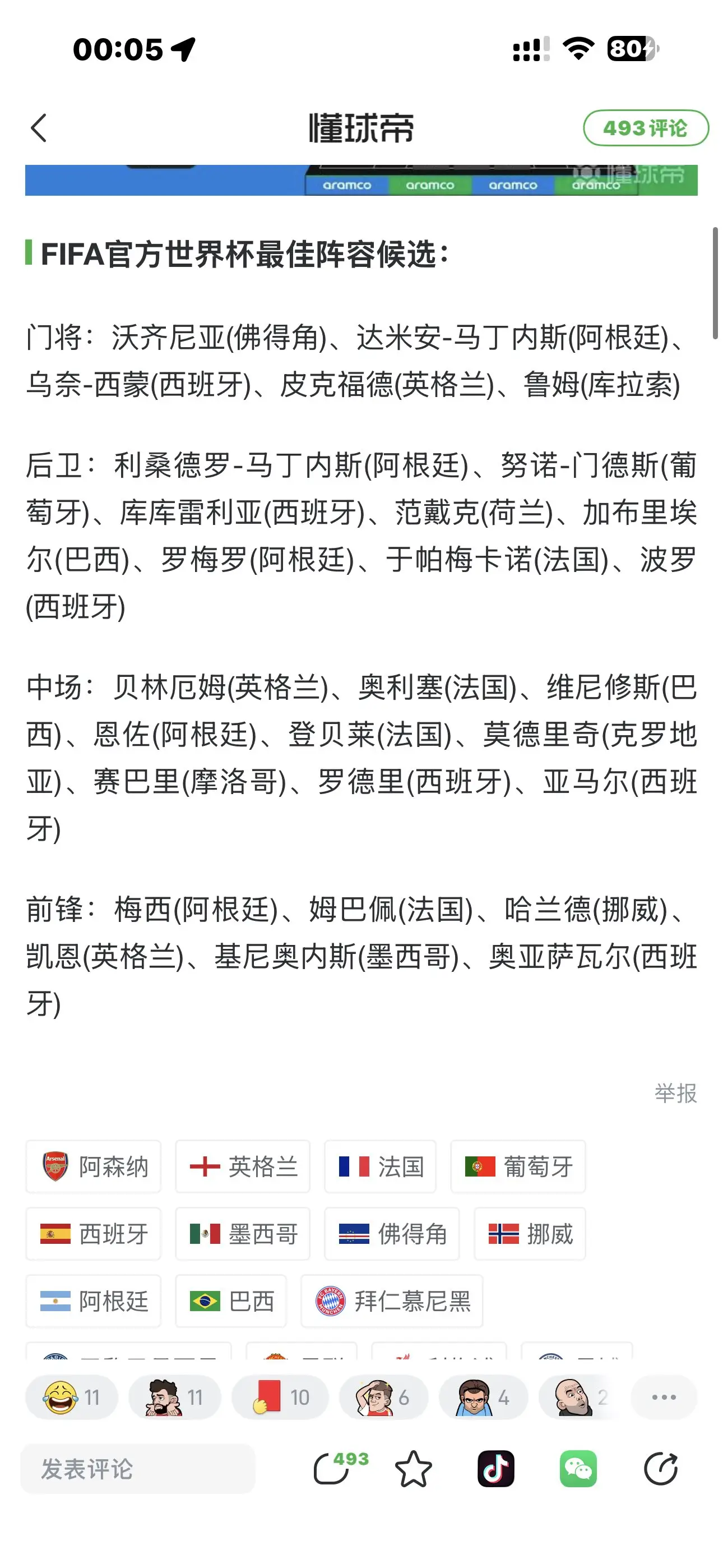
Task: Share the article to WeChat
Action: click(578, 1469)
